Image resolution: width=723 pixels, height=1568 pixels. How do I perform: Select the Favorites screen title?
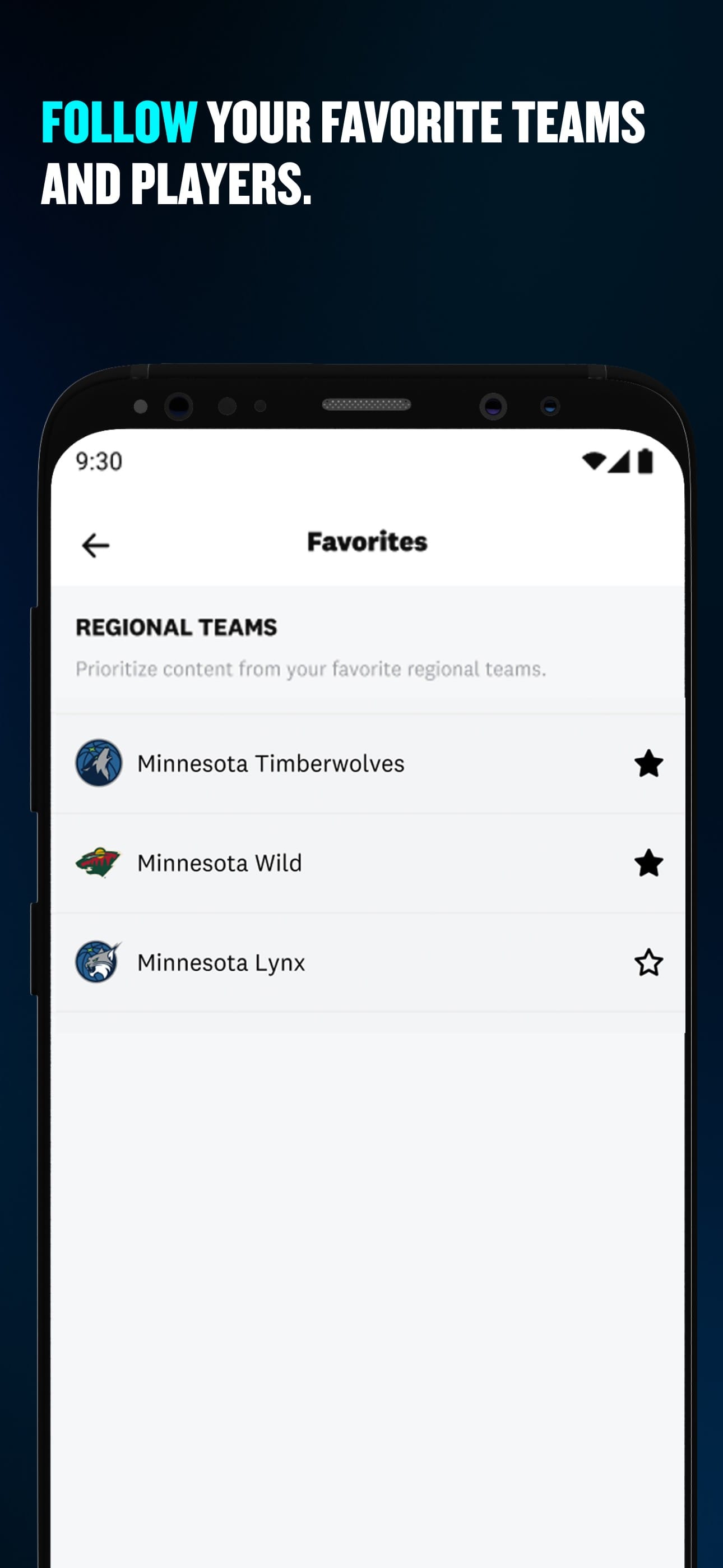coord(367,541)
